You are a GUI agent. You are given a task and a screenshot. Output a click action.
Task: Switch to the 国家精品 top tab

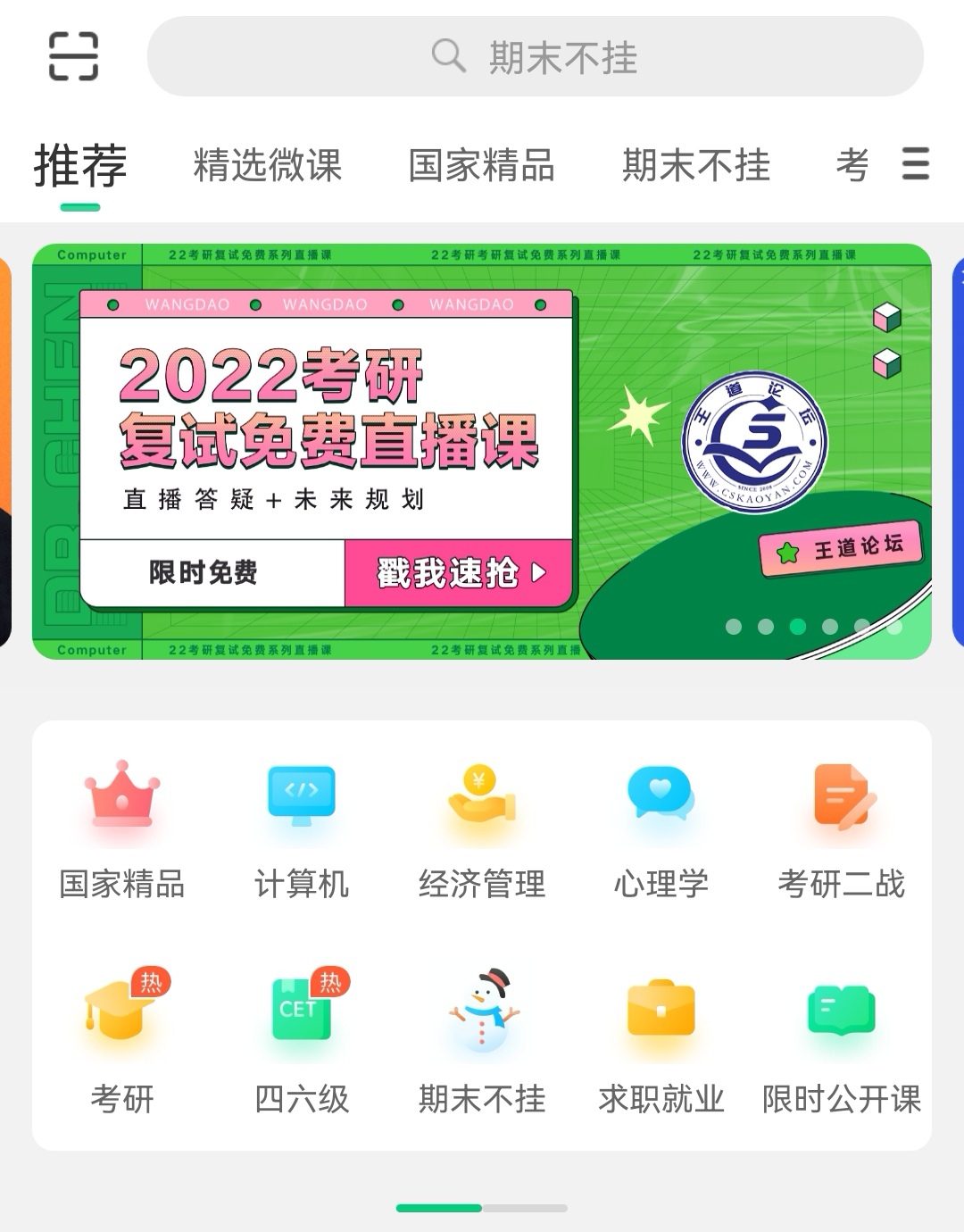[x=482, y=166]
